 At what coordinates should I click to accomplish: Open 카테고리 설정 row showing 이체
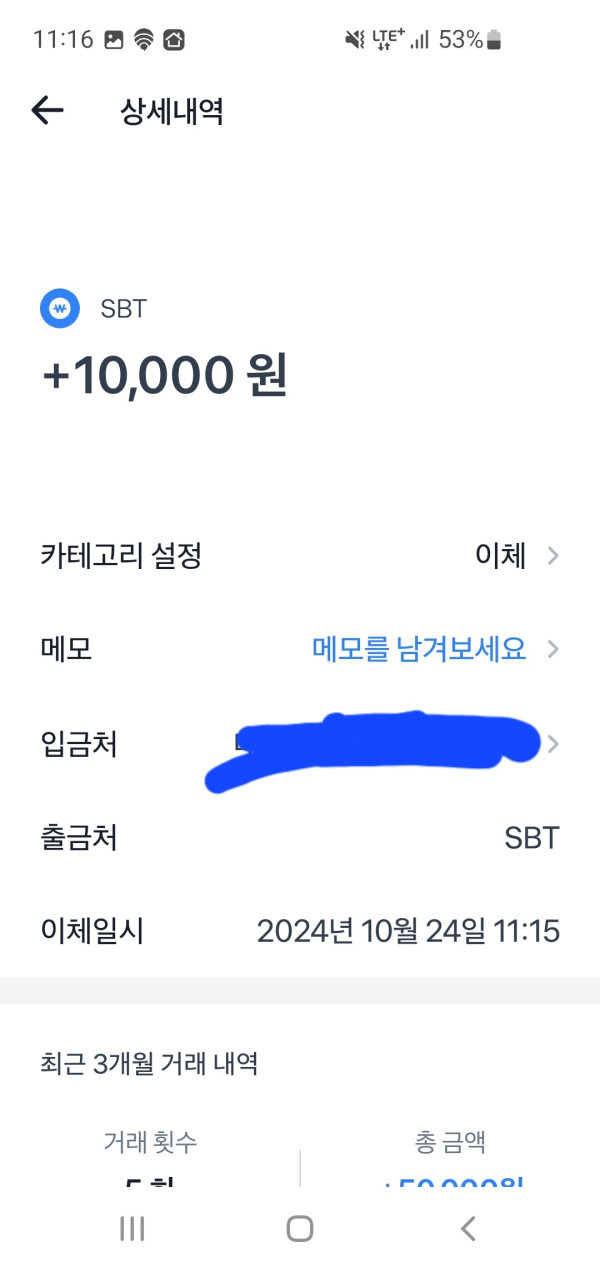coord(300,556)
